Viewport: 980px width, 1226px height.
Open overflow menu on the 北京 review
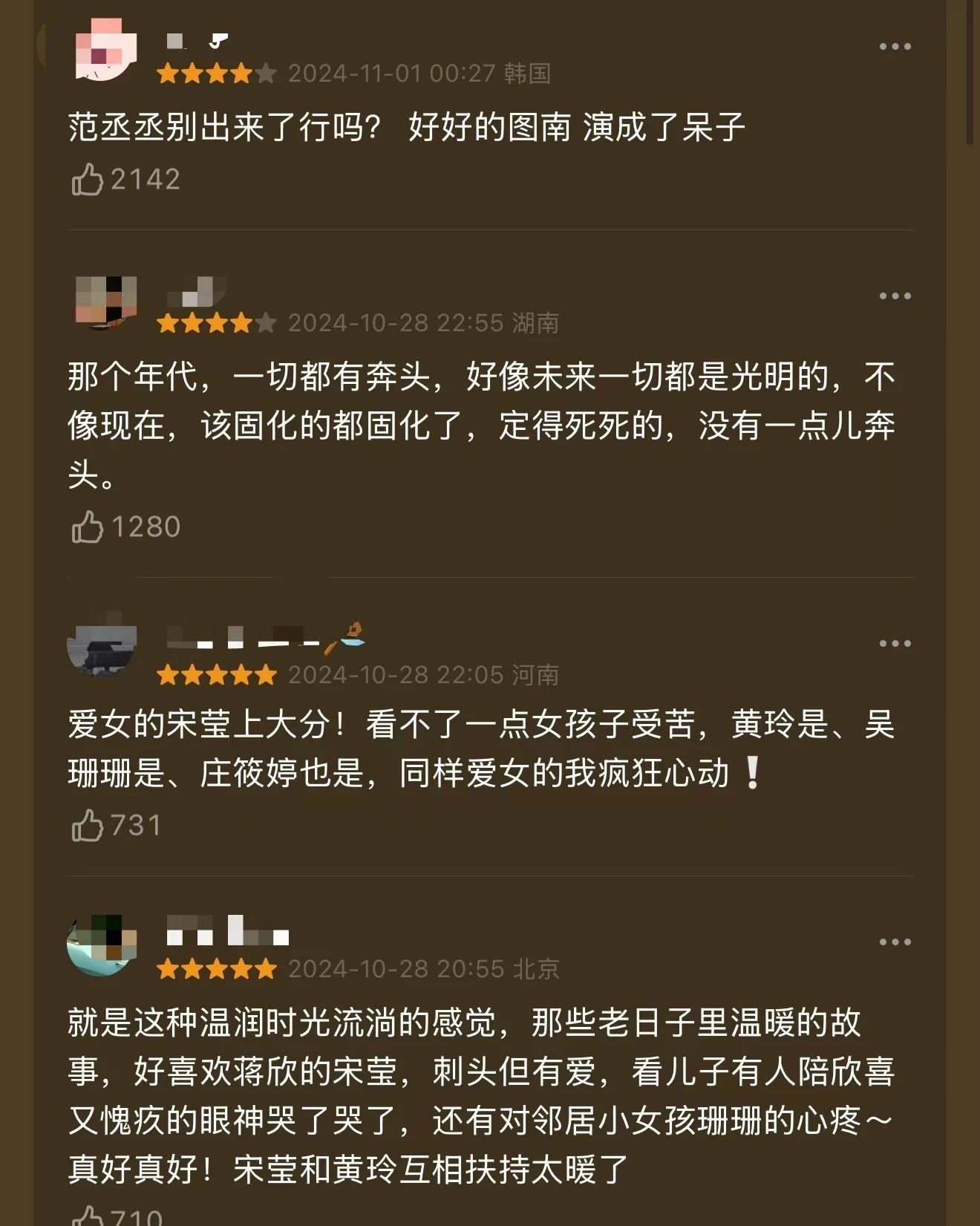point(895,942)
